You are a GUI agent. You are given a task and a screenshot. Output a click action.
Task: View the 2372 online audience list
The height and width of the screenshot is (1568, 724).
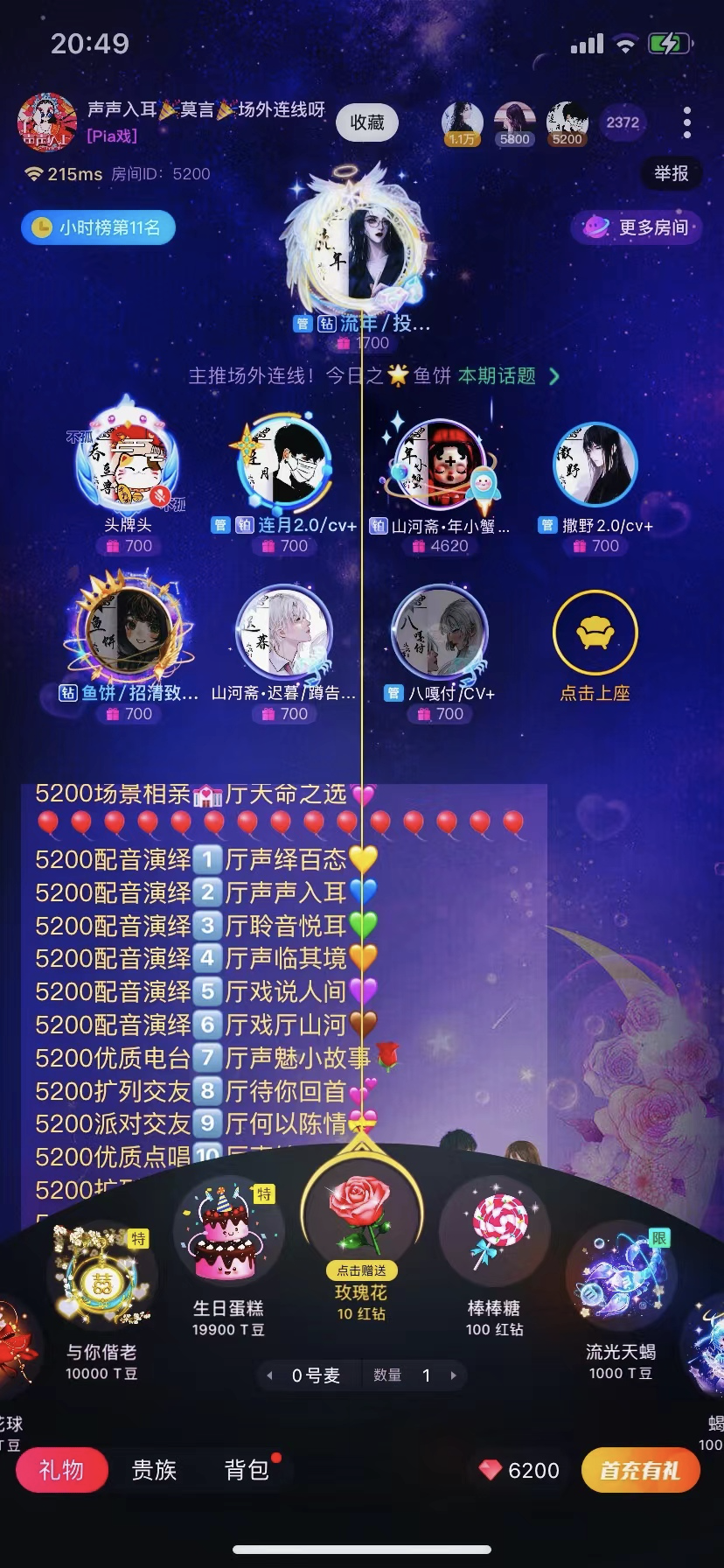click(x=623, y=122)
